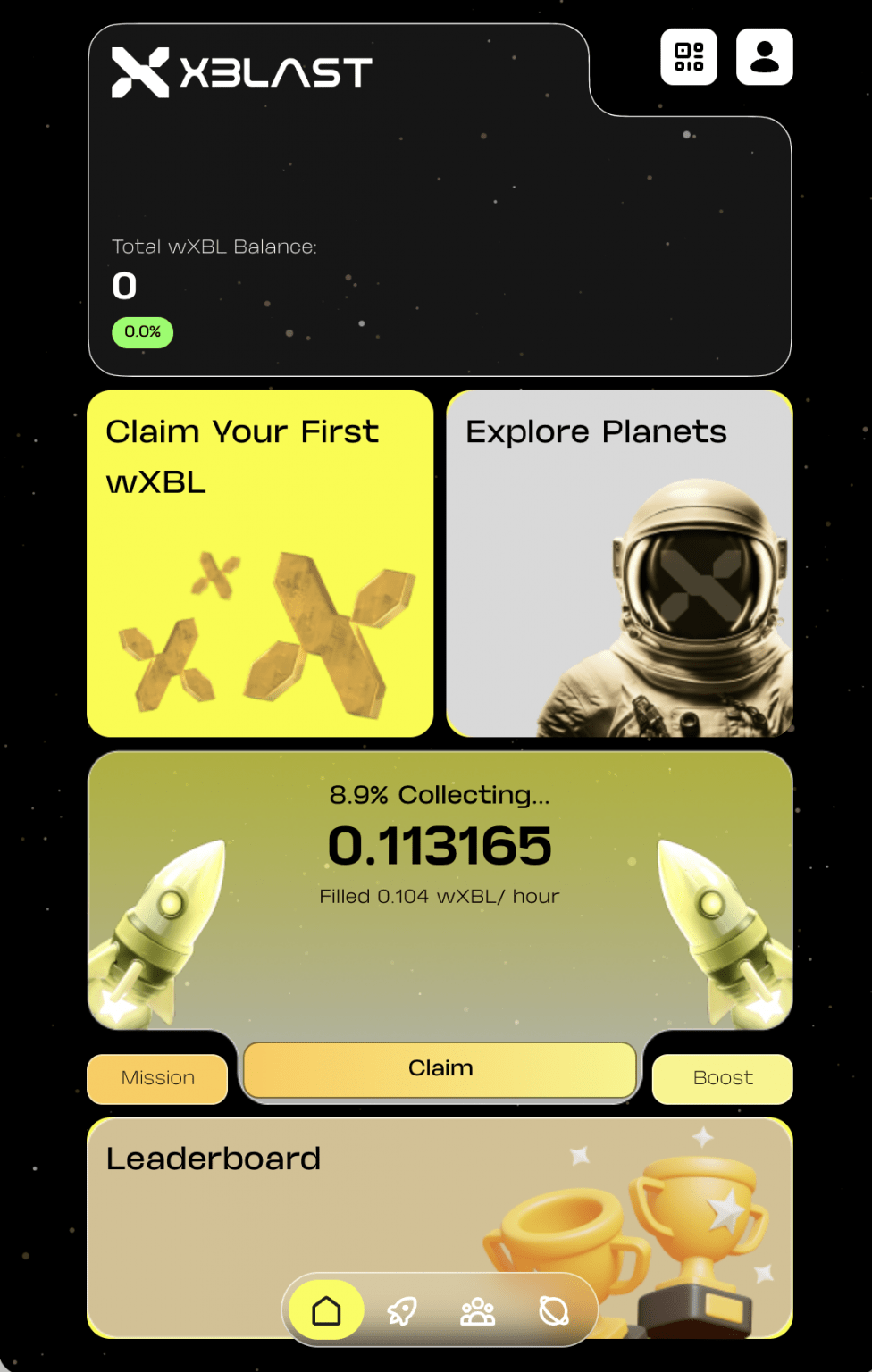Tap Claim to collect wXBL
This screenshot has width=872, height=1372.
[x=440, y=1069]
